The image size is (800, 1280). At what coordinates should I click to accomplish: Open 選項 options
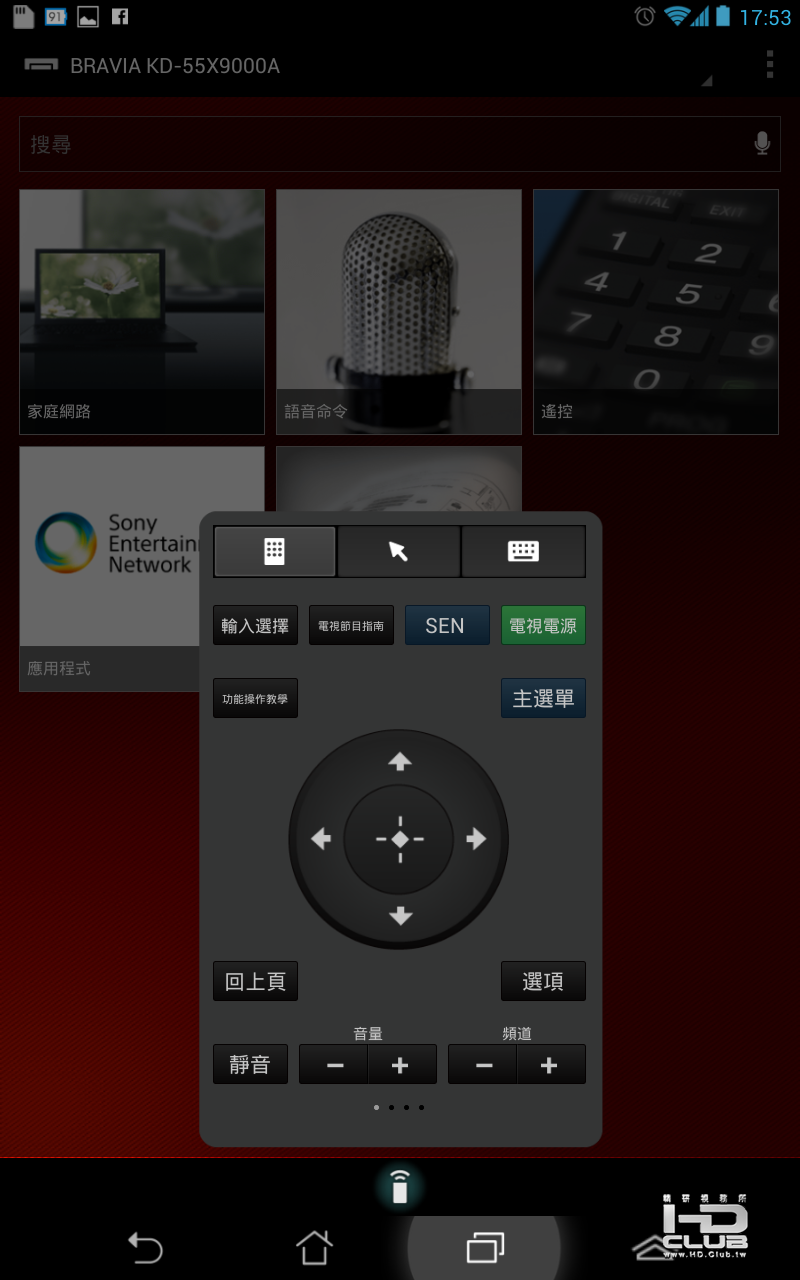click(x=543, y=982)
